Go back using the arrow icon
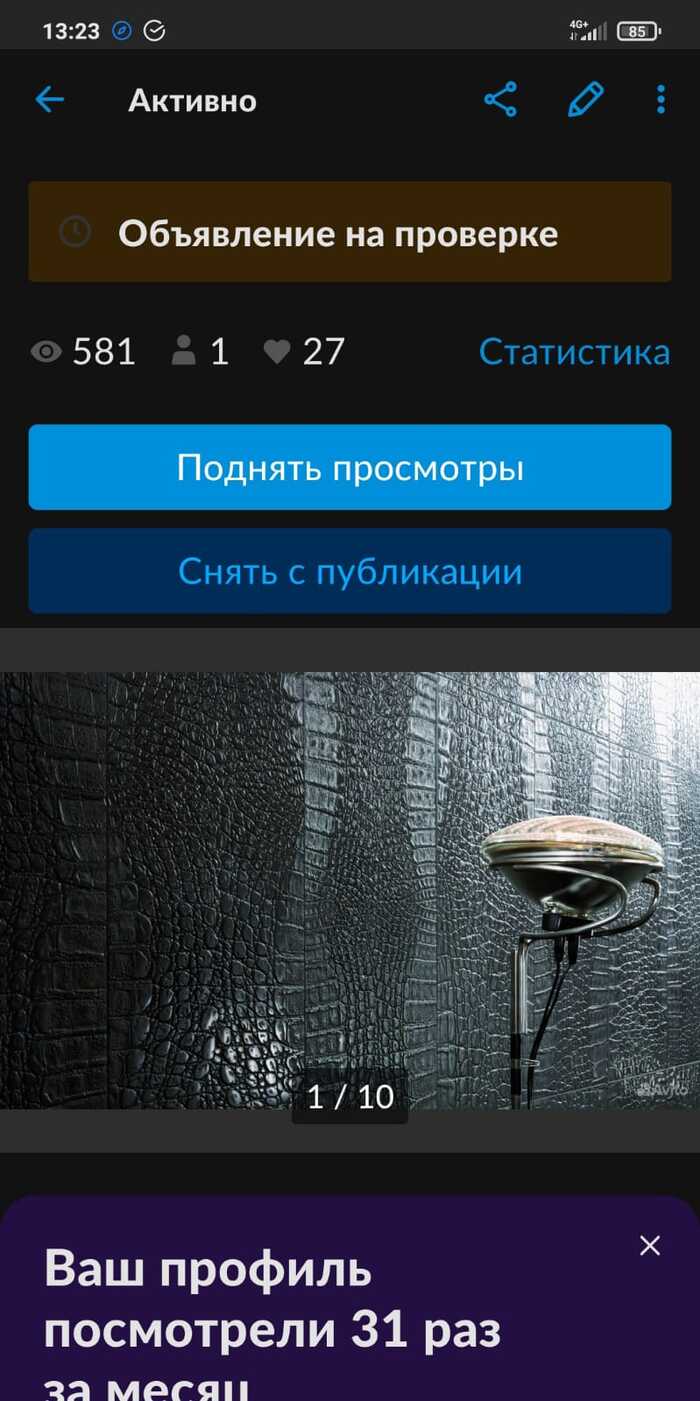Screen dimensions: 700x1401 pos(49,100)
